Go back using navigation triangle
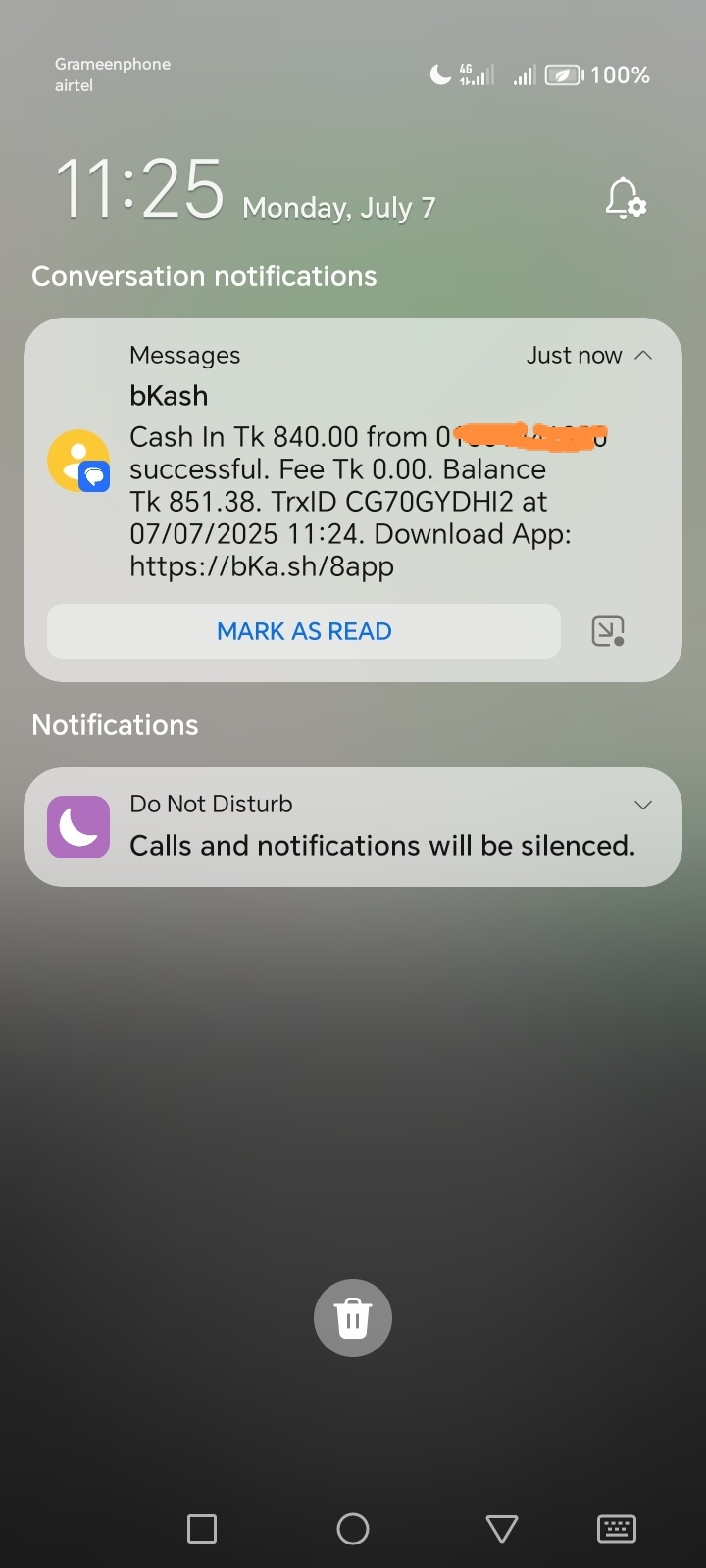 tap(502, 1529)
